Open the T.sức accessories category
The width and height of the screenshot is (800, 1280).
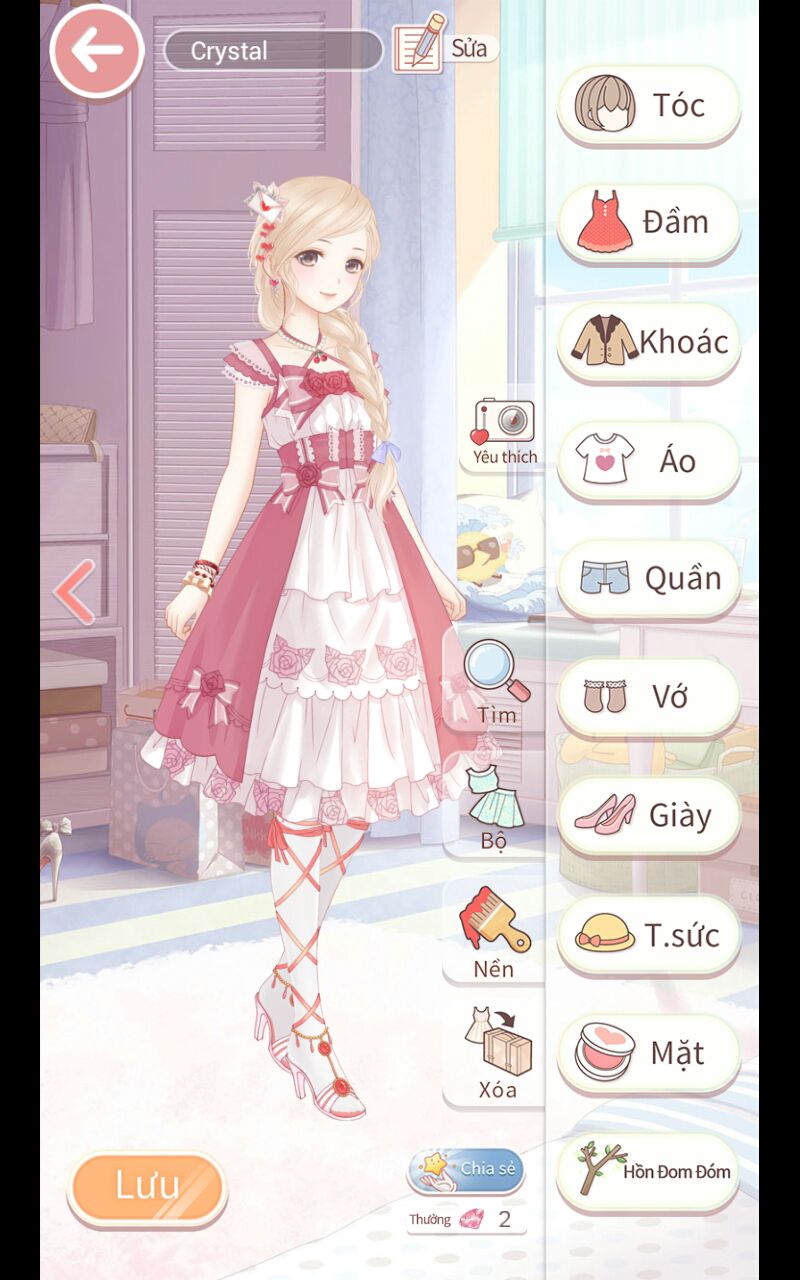coord(649,934)
